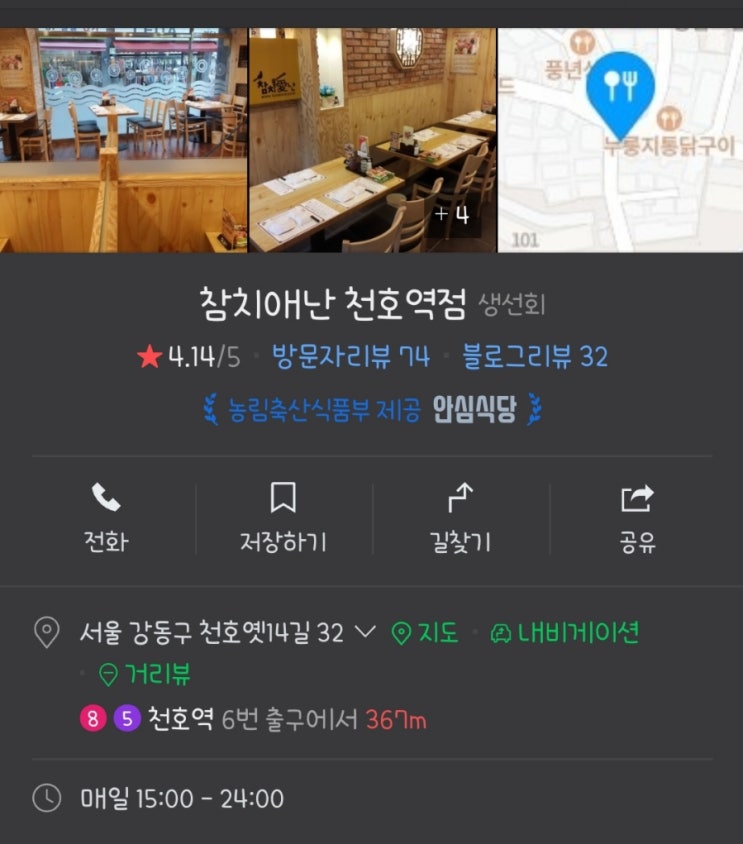Screen dimensions: 743x844
Task: Expand the address details chevron
Action: point(366,631)
